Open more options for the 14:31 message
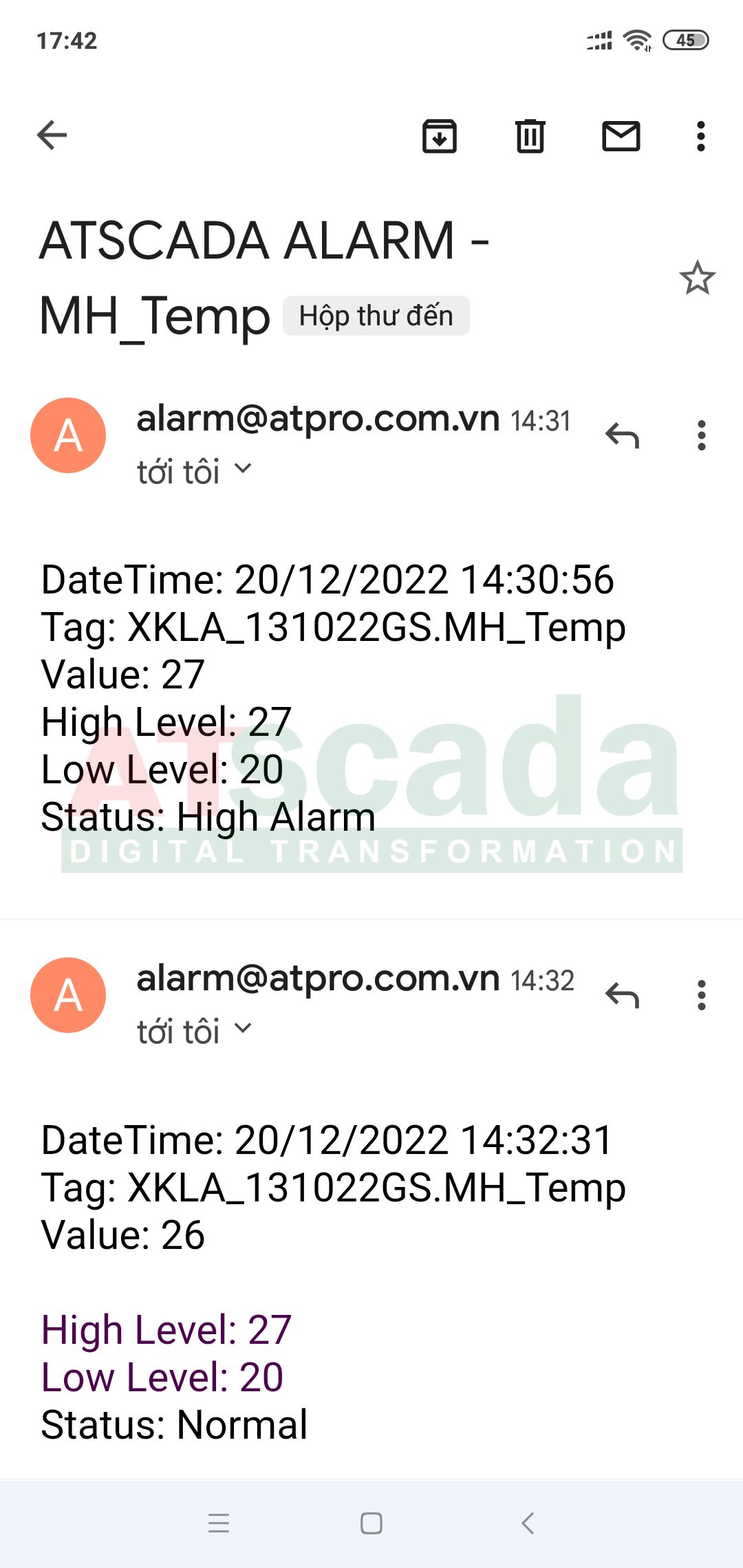Image resolution: width=743 pixels, height=1568 pixels. click(701, 436)
